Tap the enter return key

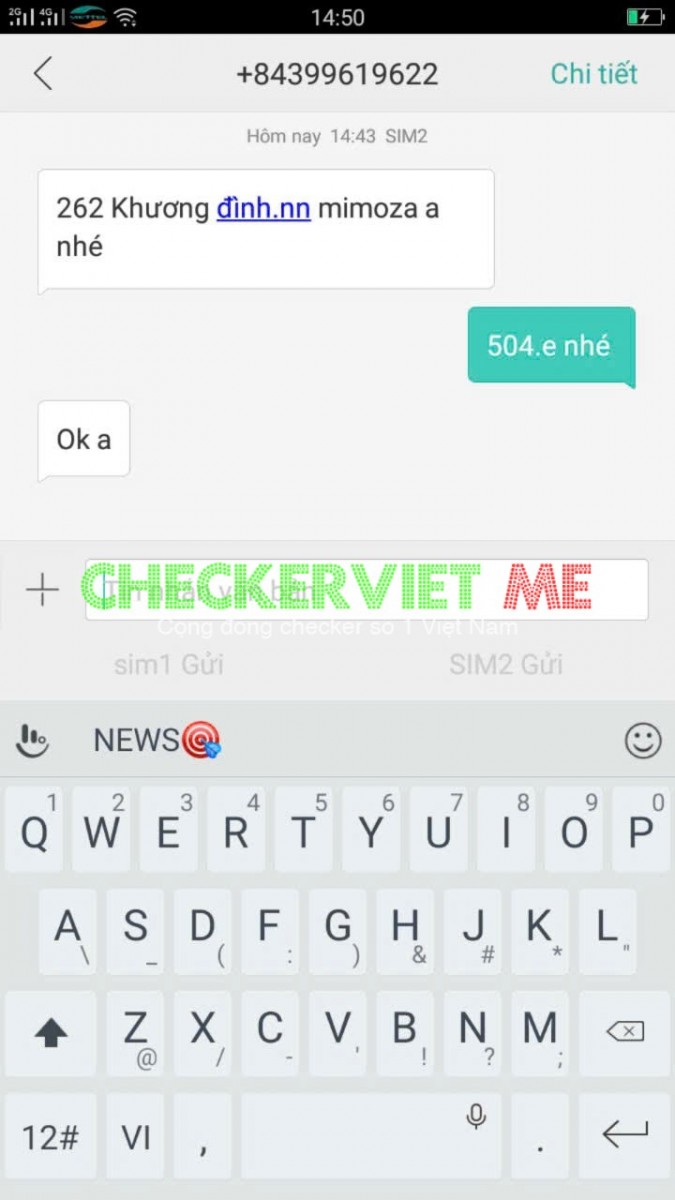click(626, 1135)
